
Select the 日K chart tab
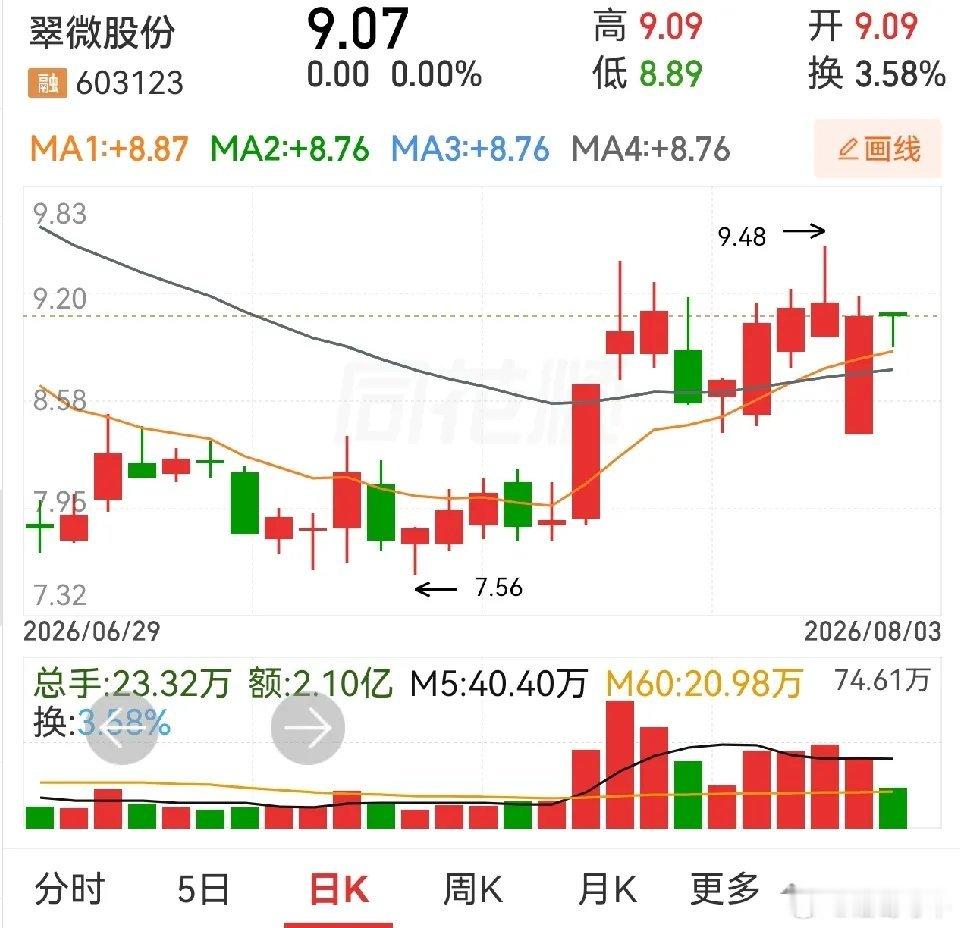tap(339, 889)
